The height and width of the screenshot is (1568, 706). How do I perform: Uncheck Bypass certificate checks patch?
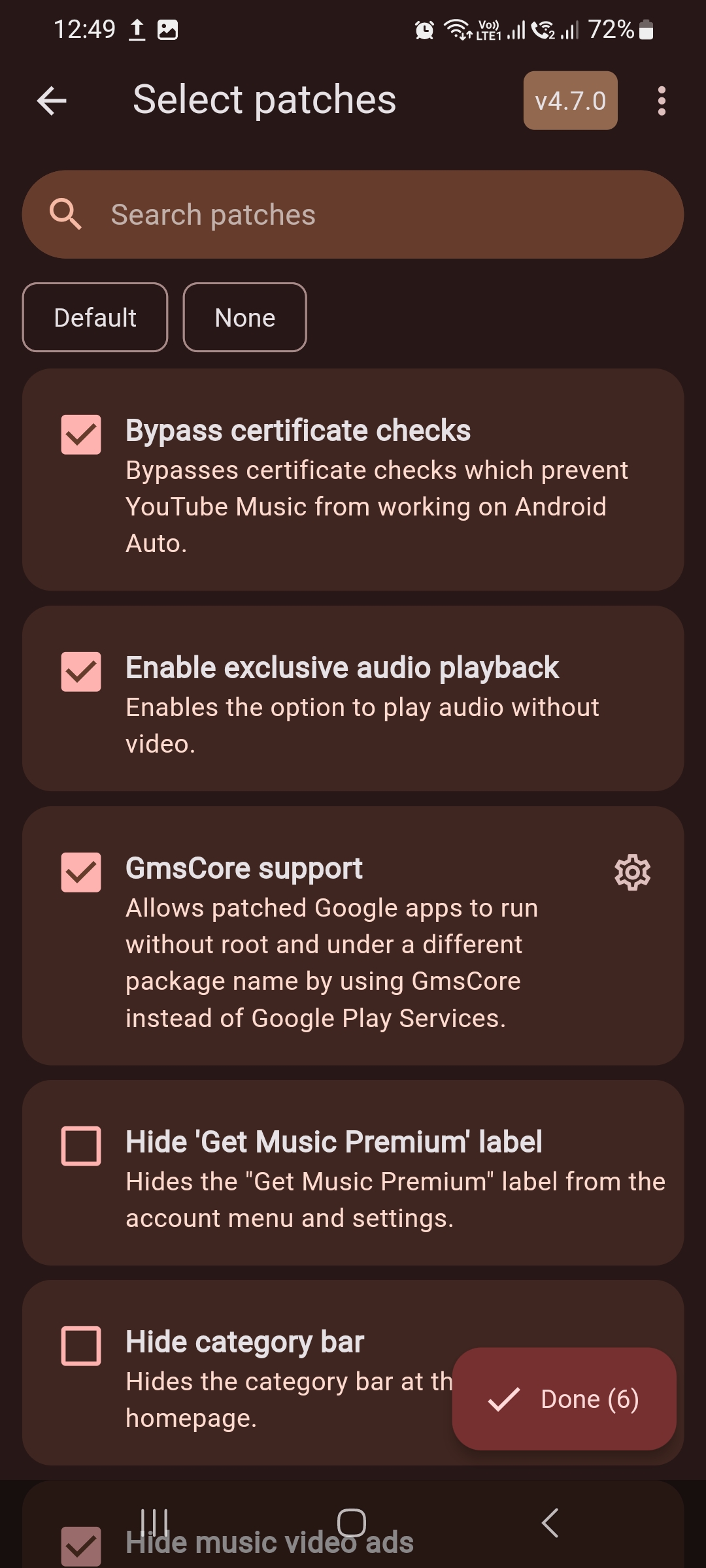(x=81, y=434)
